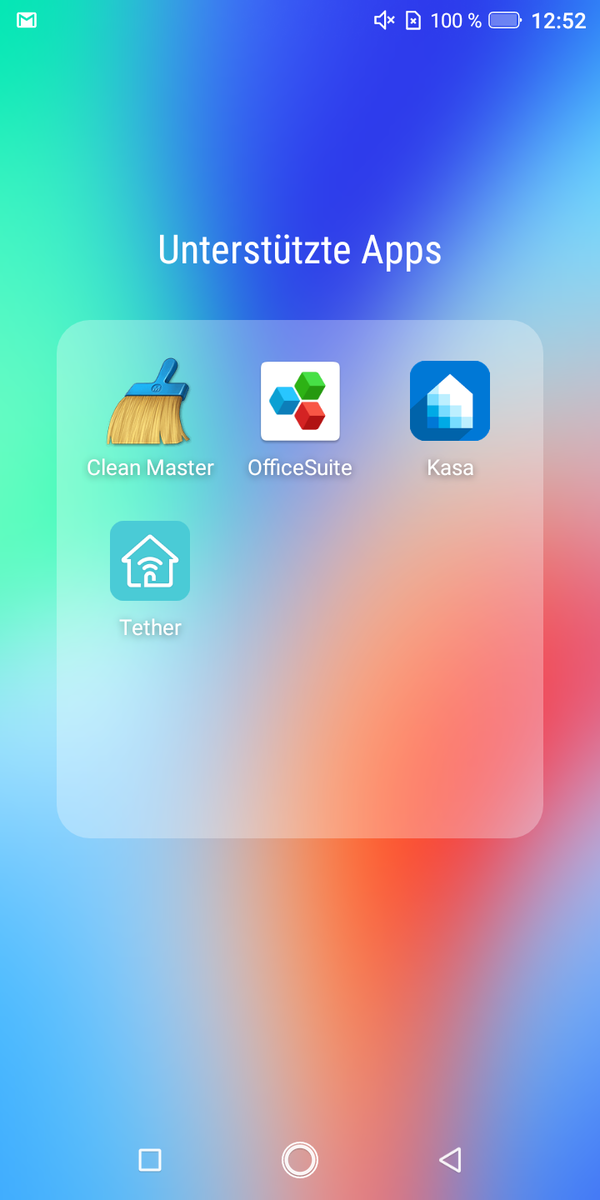The height and width of the screenshot is (1200, 600).
Task: Go to the home screen
Action: [x=300, y=1160]
